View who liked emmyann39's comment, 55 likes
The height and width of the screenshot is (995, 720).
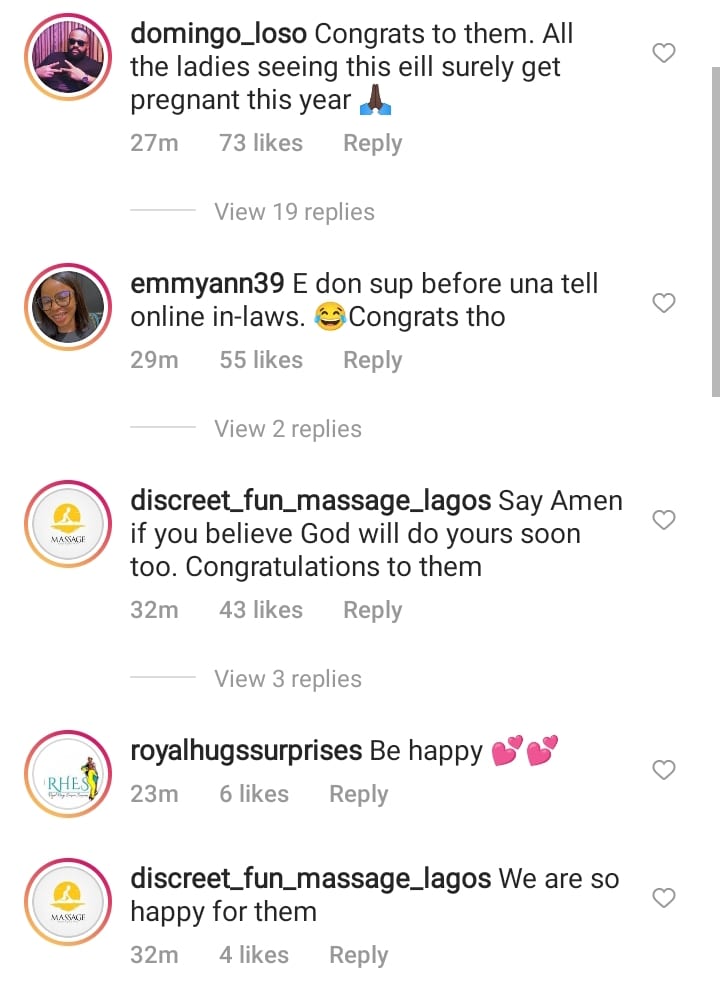(x=260, y=360)
